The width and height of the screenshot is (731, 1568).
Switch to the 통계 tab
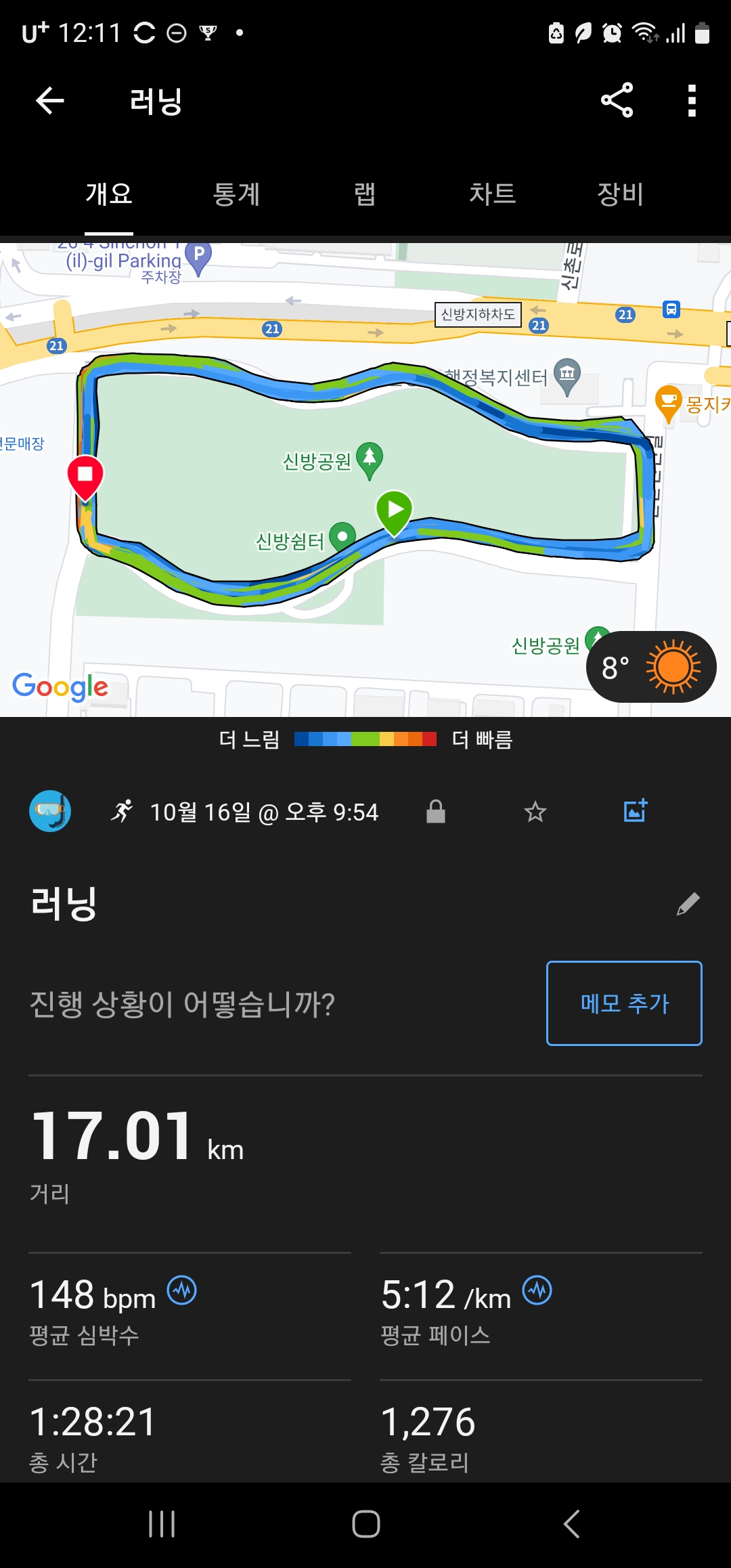[x=236, y=194]
